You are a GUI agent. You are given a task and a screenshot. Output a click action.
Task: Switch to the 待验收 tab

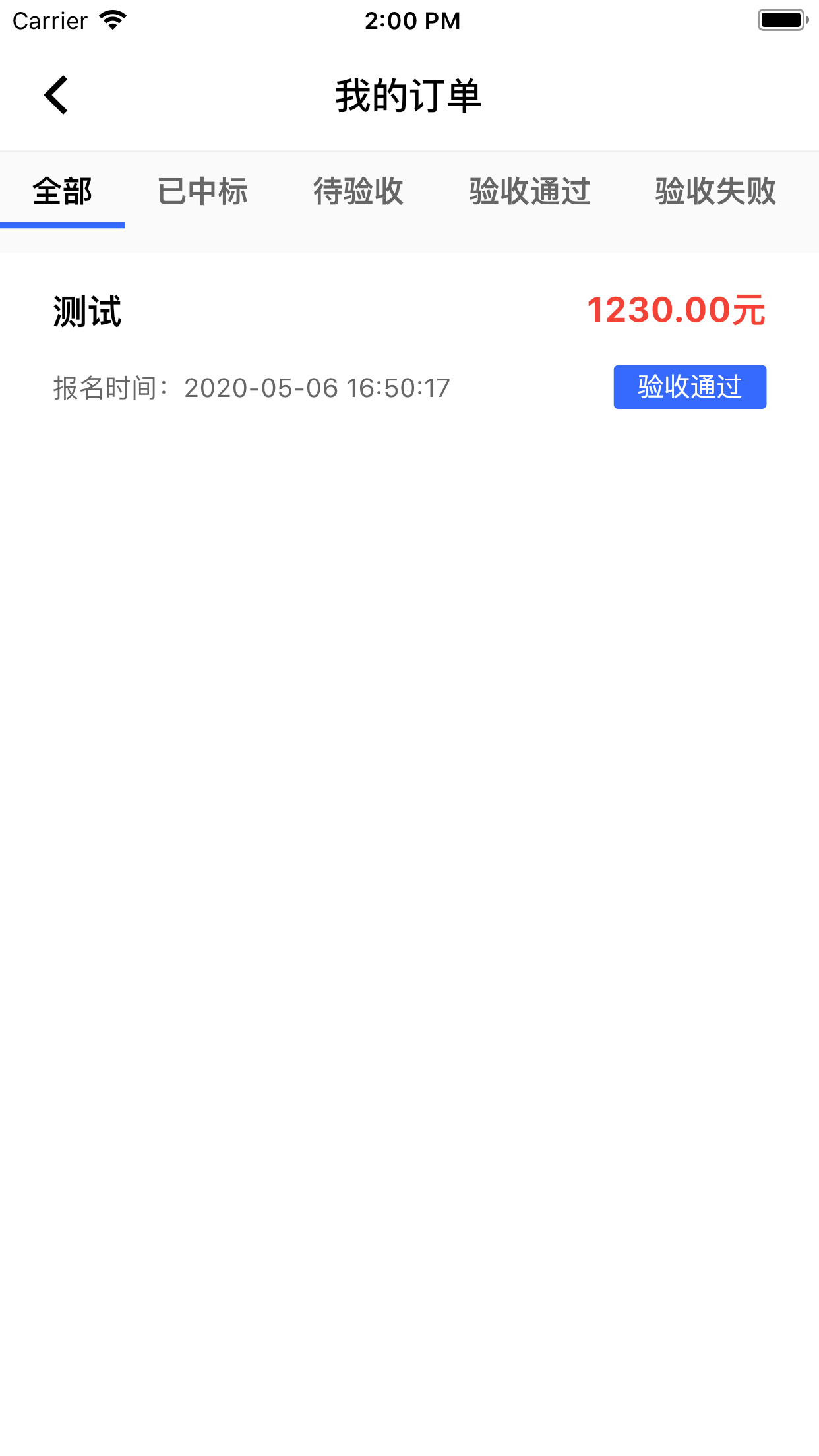[x=358, y=191]
